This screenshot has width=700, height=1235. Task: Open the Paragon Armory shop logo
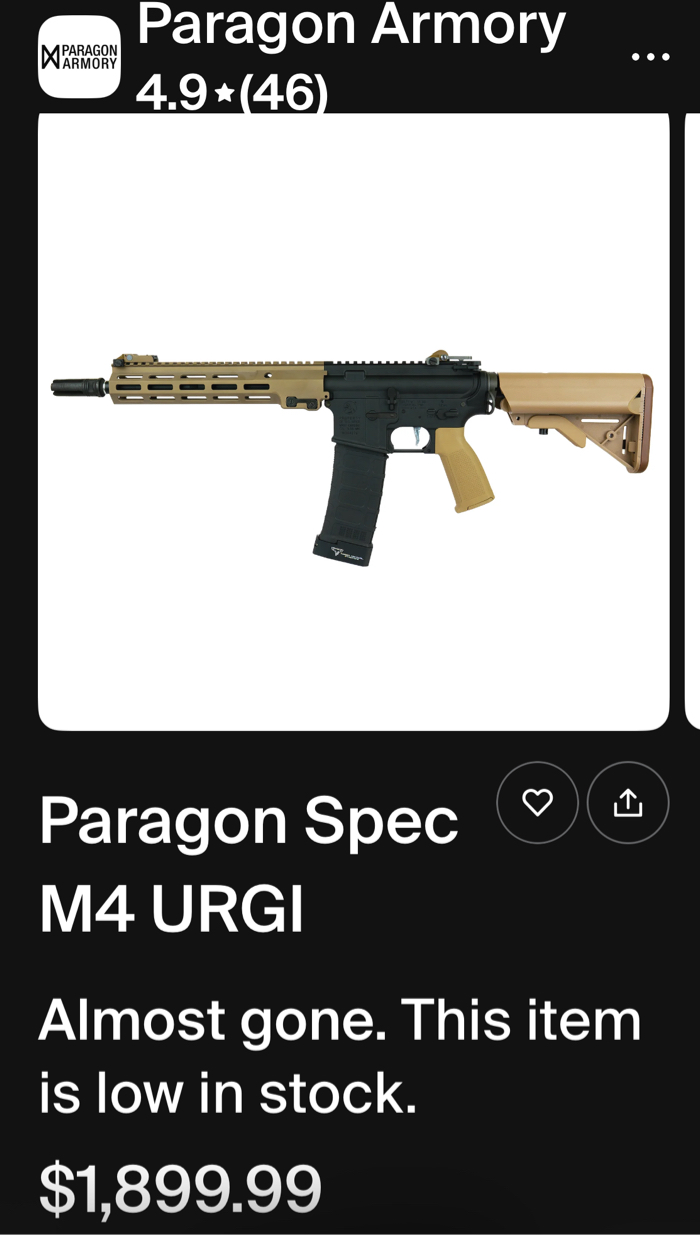point(79,57)
